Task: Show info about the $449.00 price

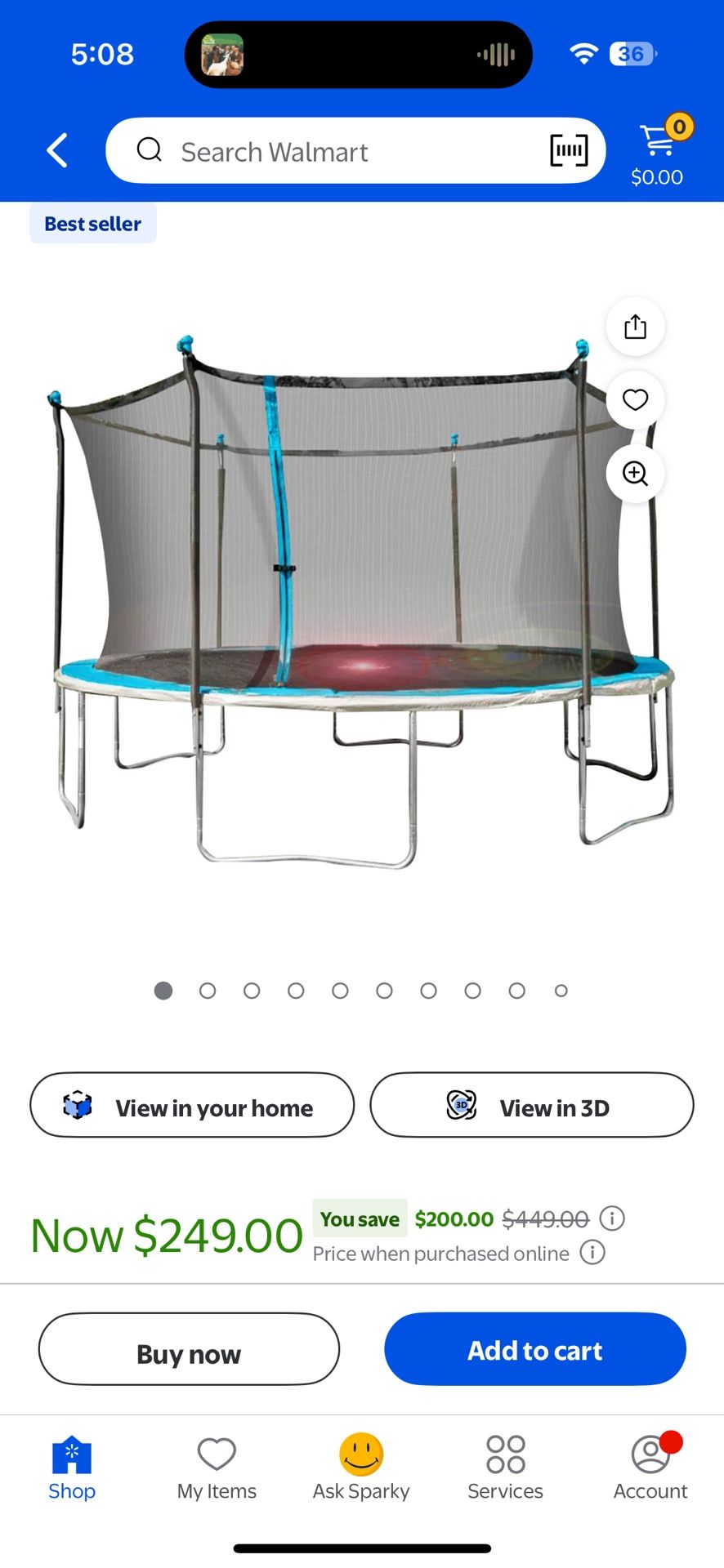Action: pos(612,1218)
